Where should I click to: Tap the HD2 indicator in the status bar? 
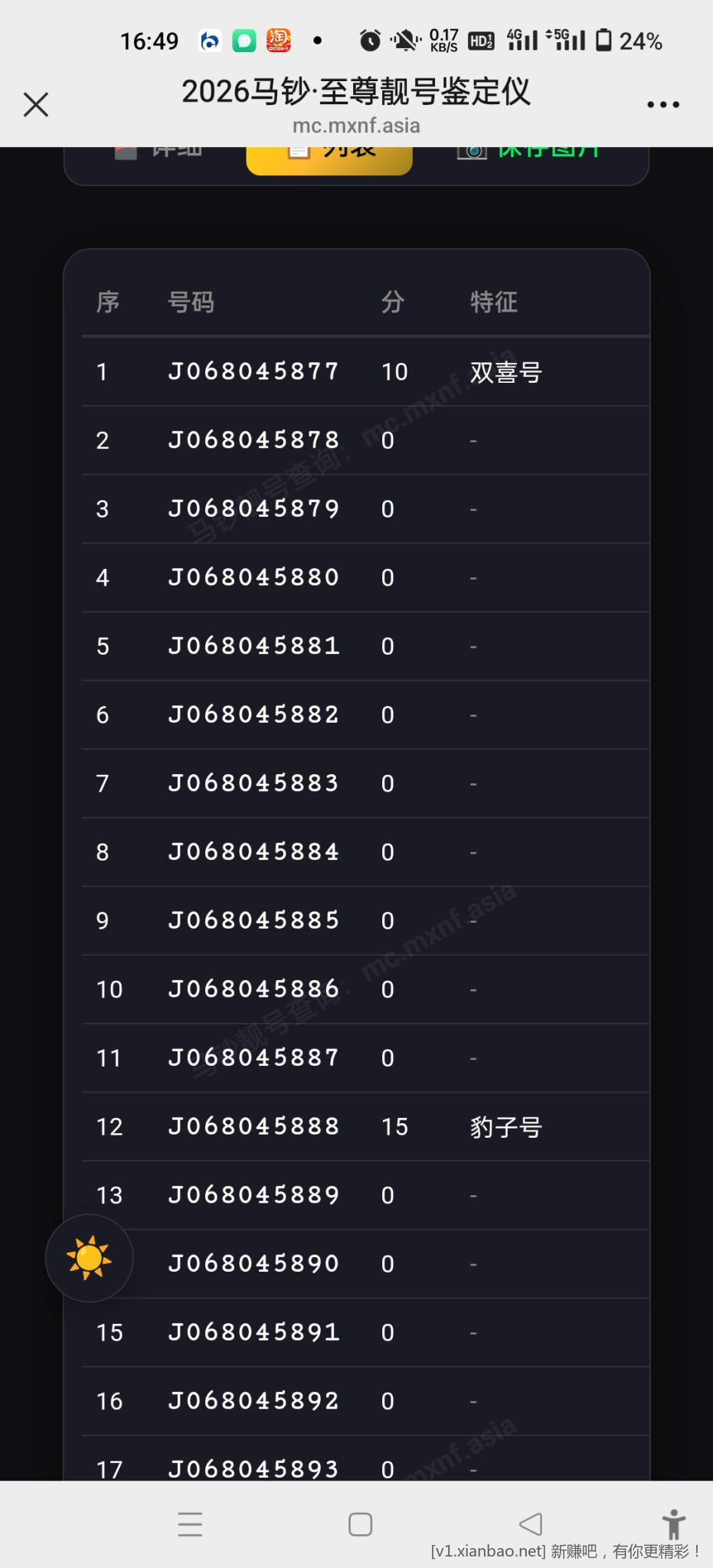point(481,41)
